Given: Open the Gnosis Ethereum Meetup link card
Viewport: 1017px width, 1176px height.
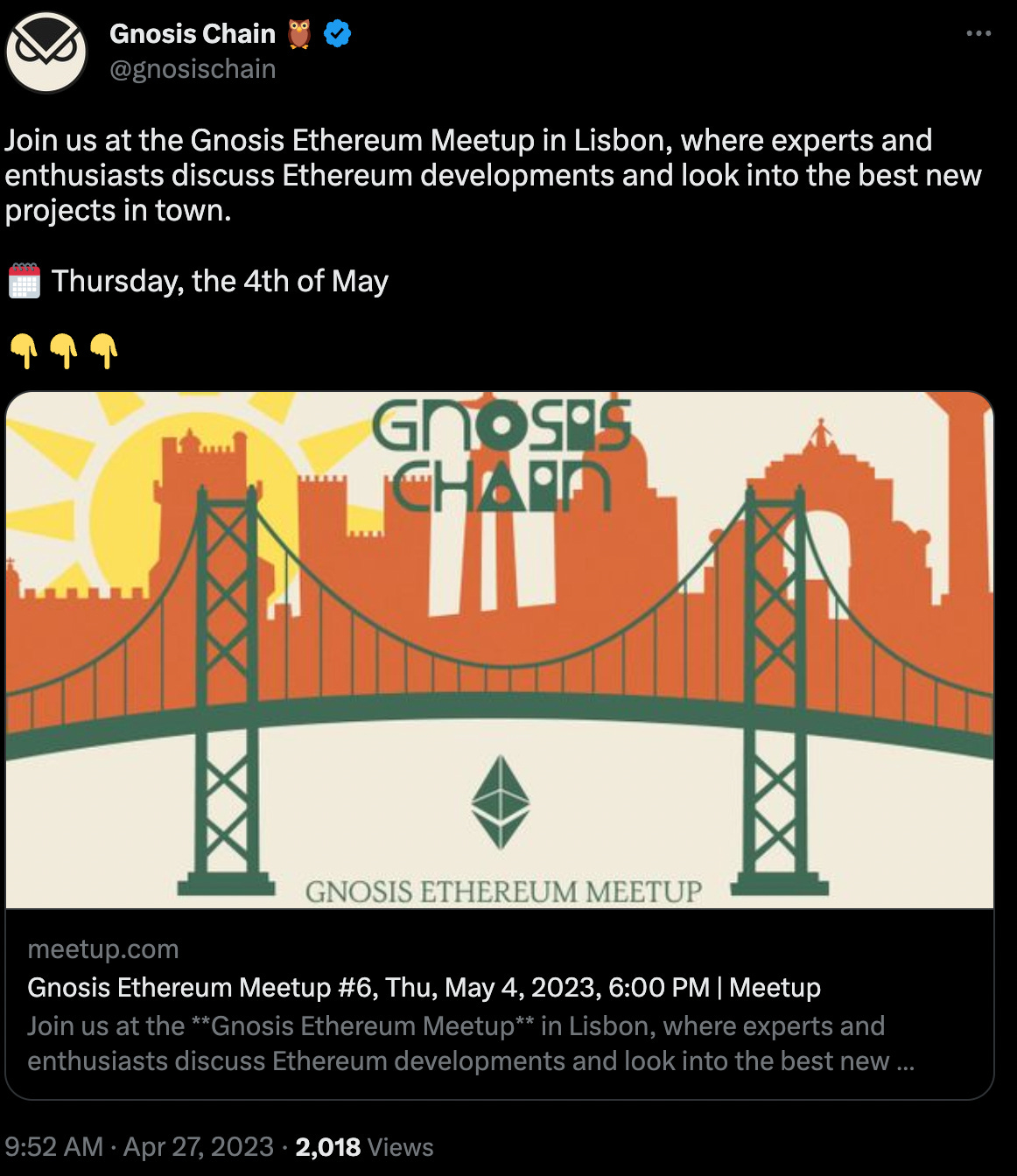Looking at the screenshot, I should click(x=499, y=1004).
